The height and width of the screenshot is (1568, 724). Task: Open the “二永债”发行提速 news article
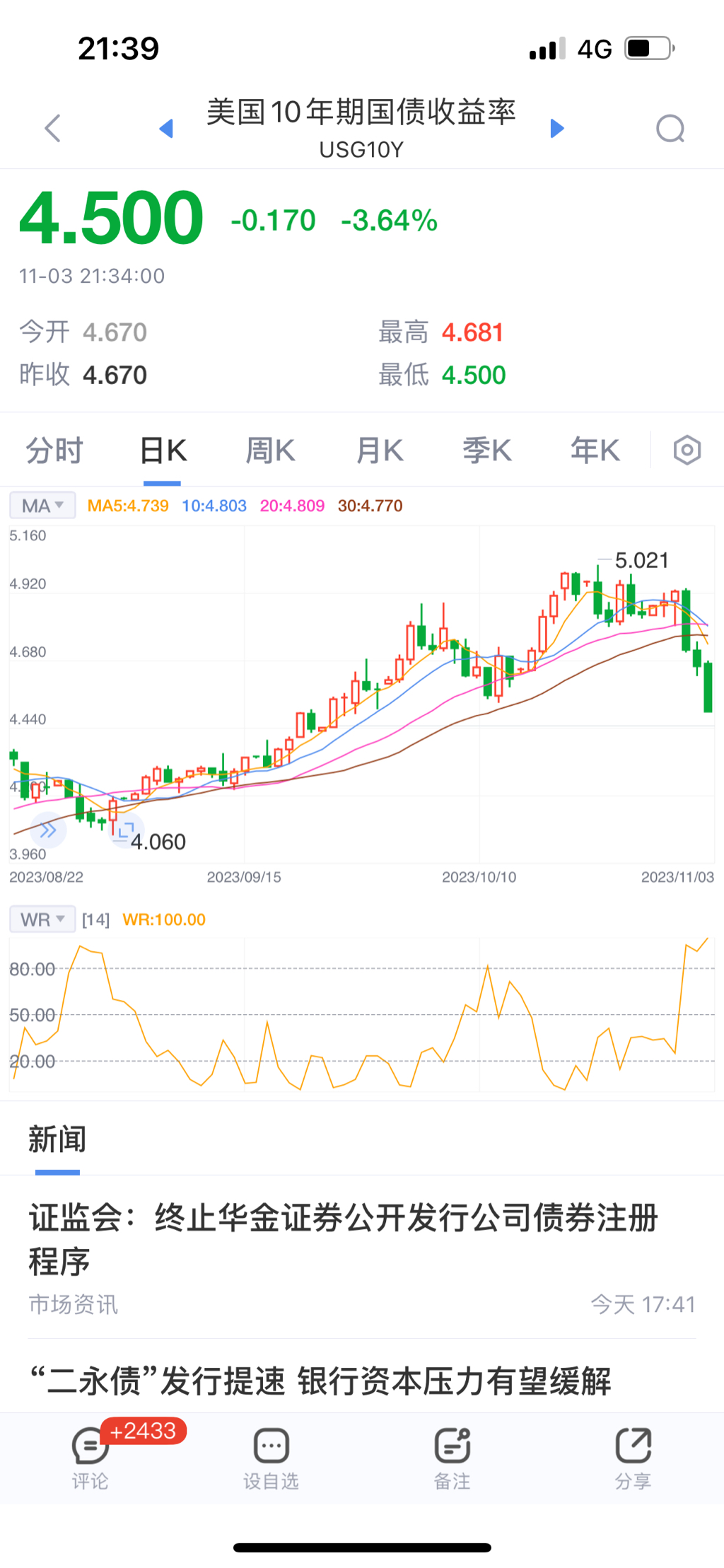pyautogui.click(x=321, y=1381)
